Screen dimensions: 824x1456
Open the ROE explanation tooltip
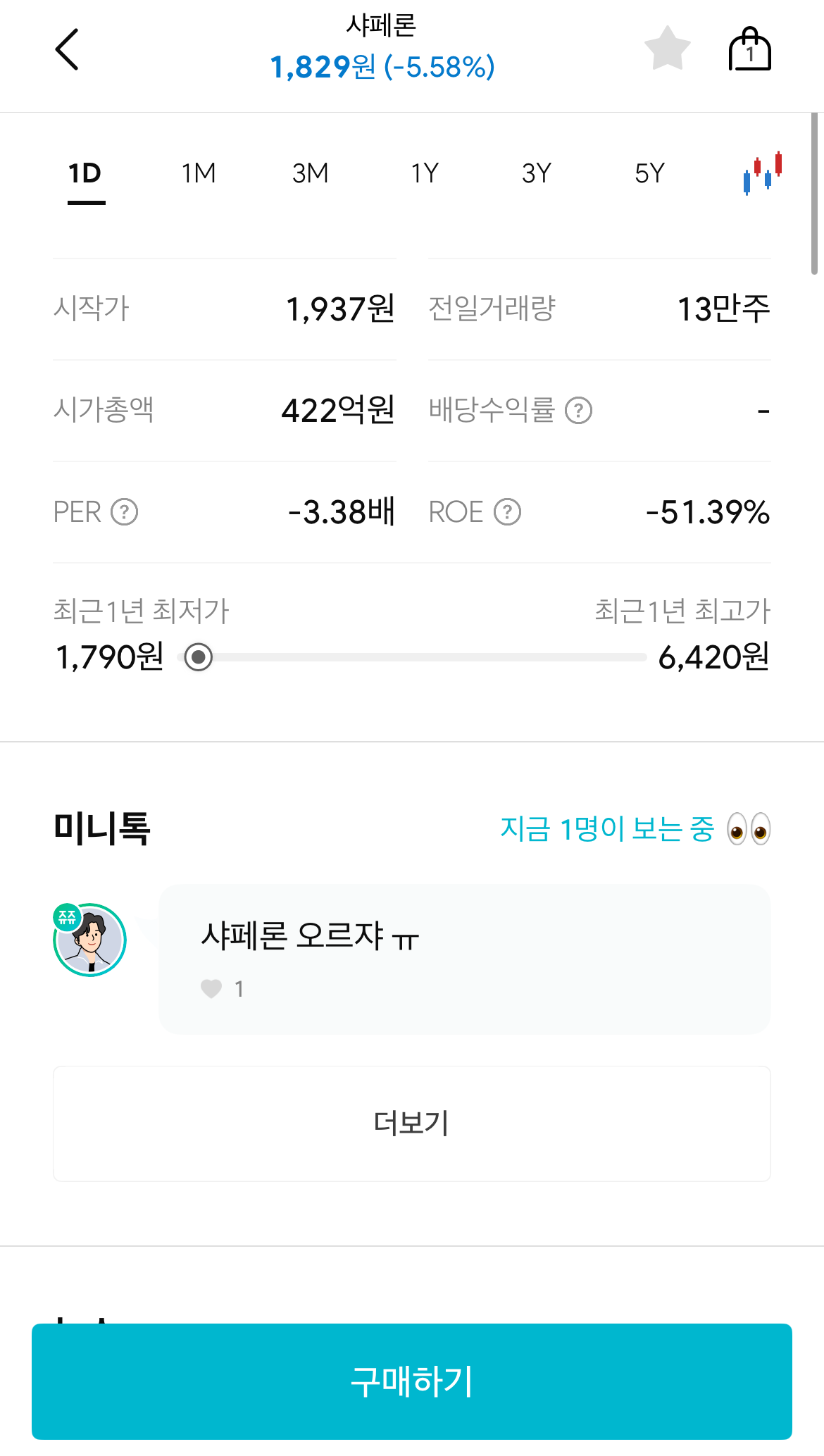(508, 513)
